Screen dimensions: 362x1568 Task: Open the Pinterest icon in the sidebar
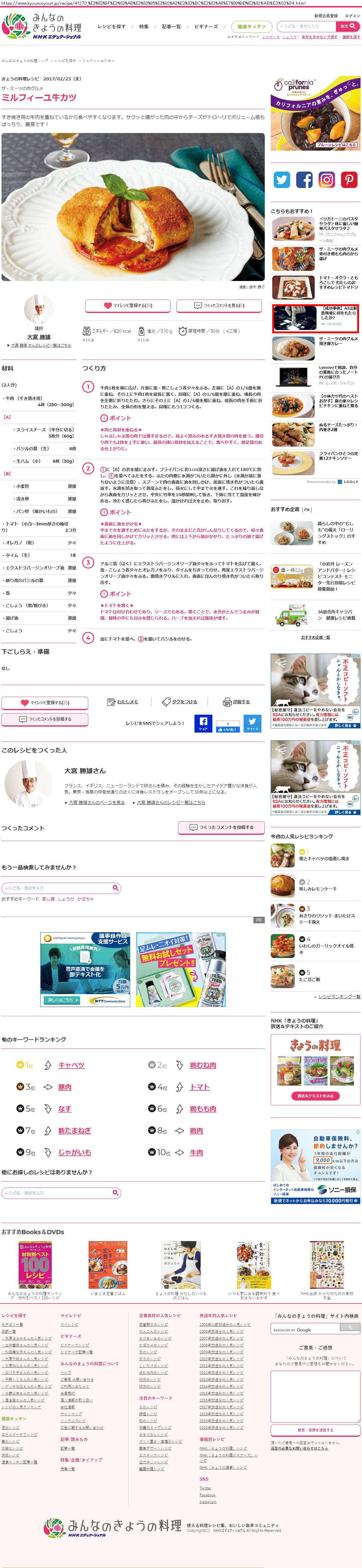[x=349, y=180]
